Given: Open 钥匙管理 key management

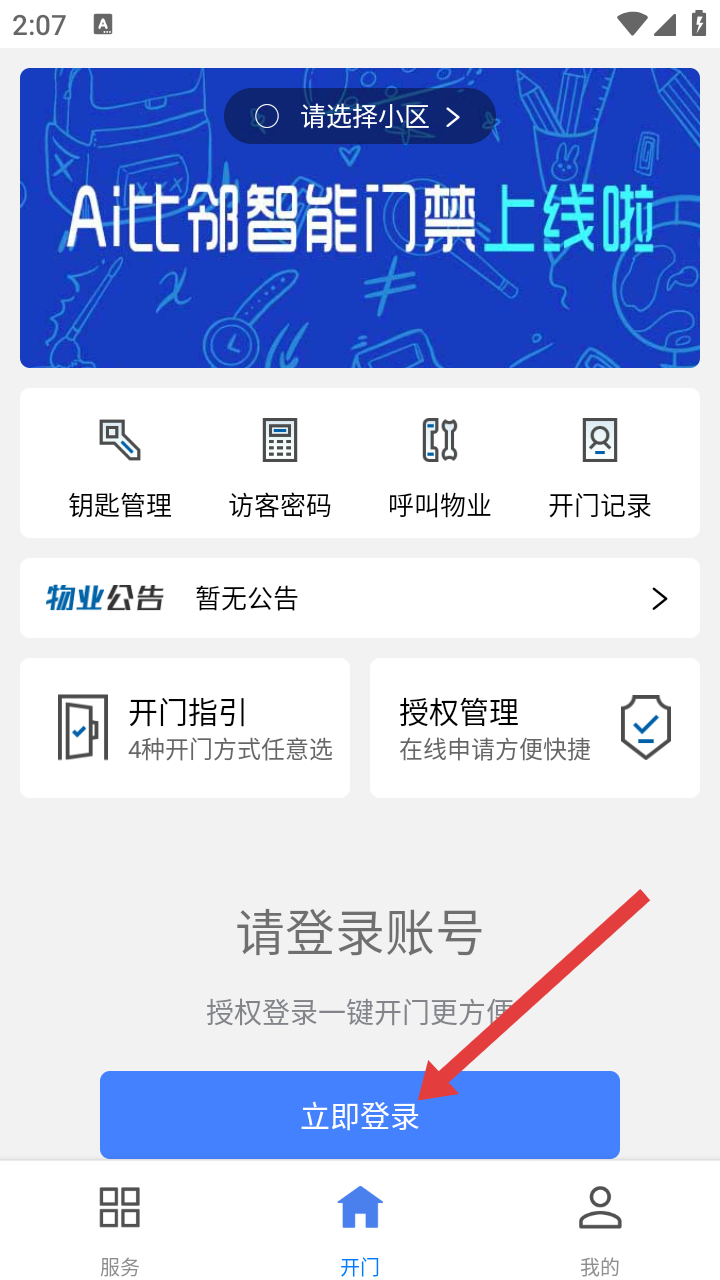Looking at the screenshot, I should coord(120,467).
